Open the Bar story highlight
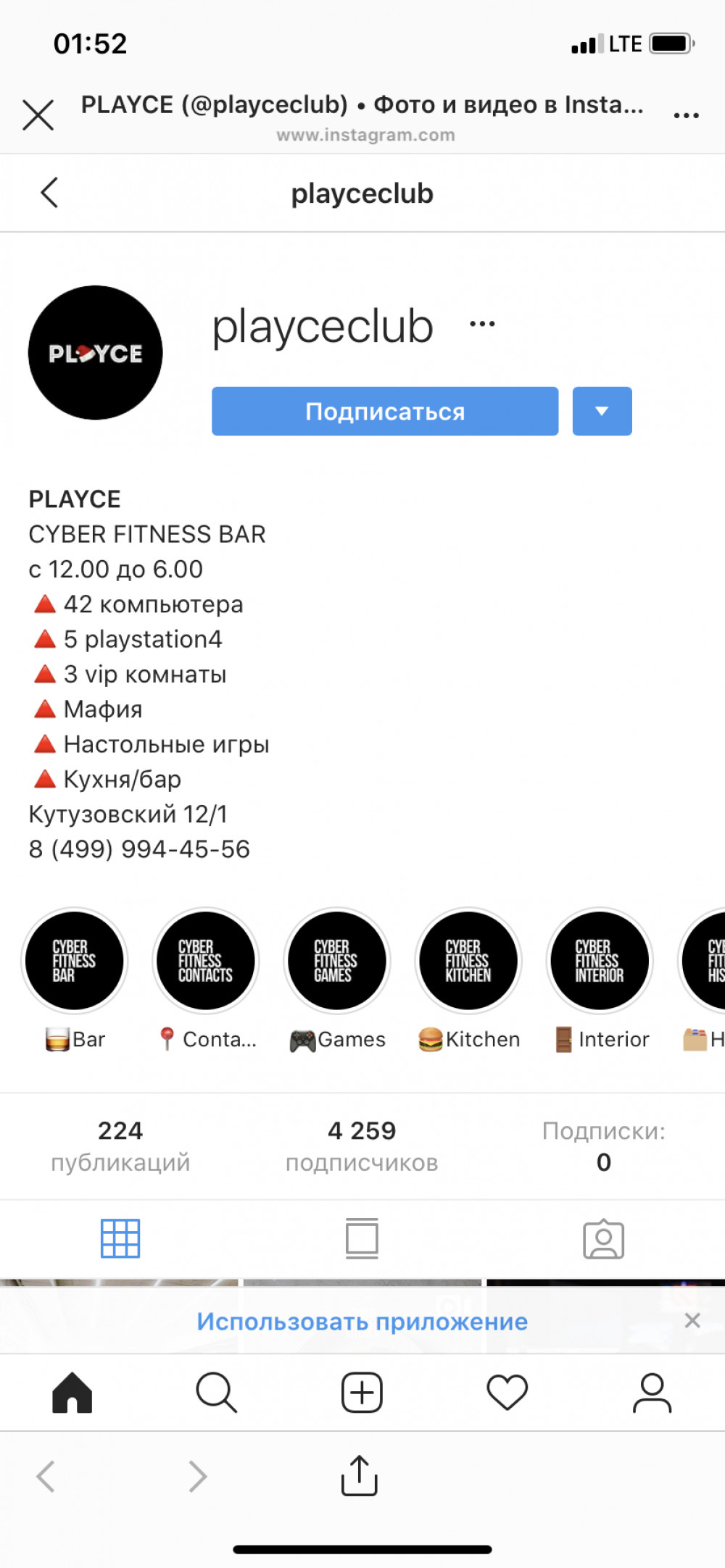 click(x=75, y=960)
